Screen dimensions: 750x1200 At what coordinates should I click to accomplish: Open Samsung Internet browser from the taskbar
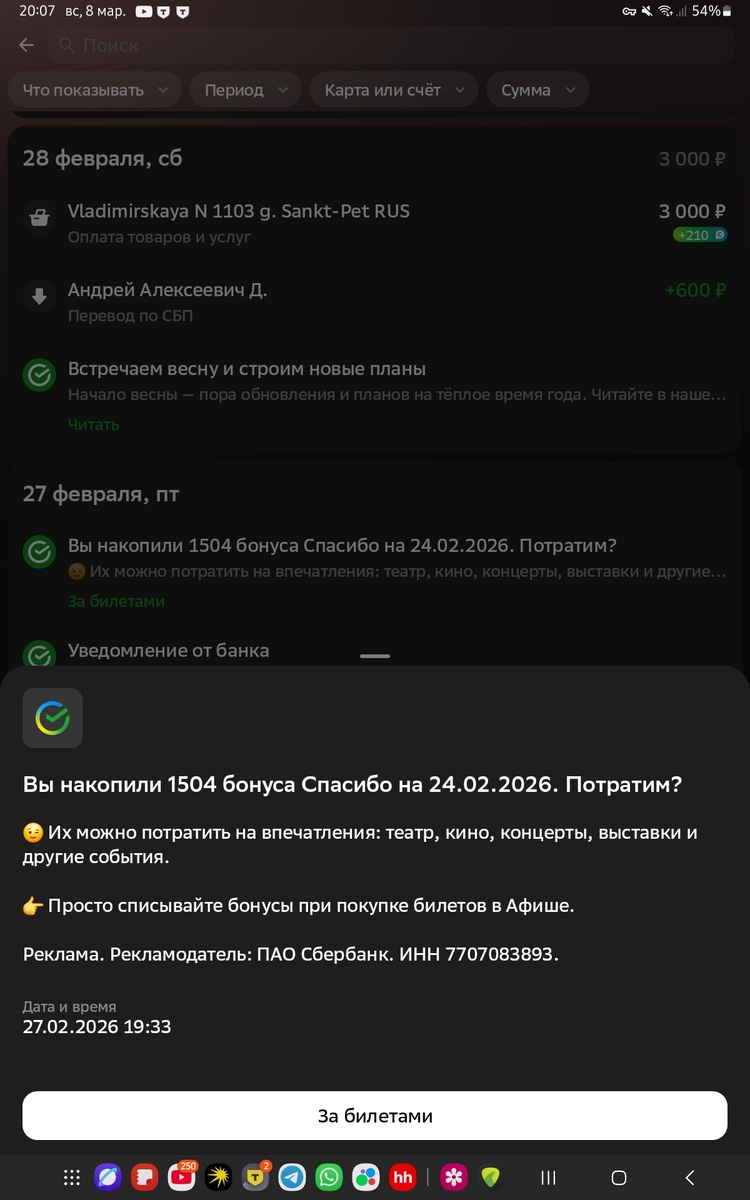click(105, 1177)
